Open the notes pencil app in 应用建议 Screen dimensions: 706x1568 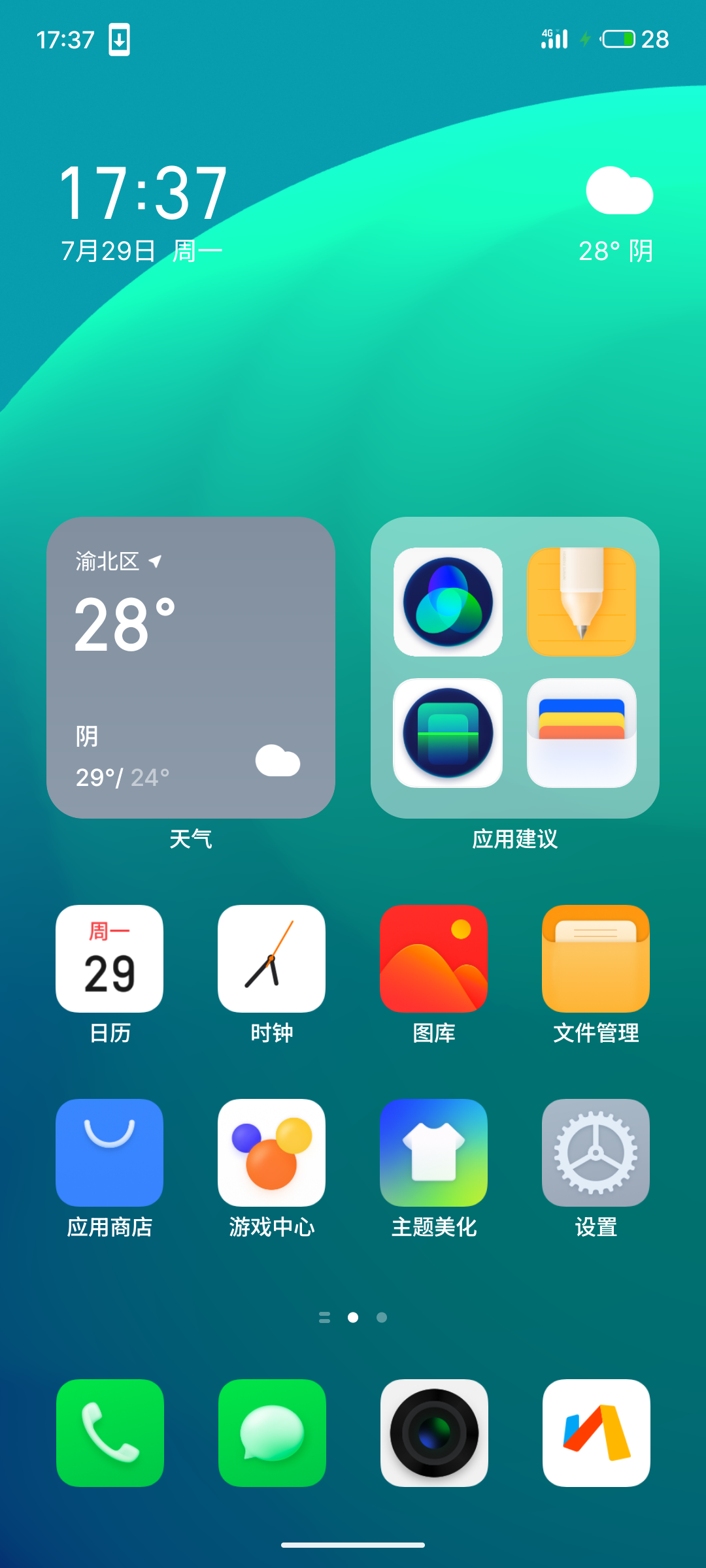(581, 602)
